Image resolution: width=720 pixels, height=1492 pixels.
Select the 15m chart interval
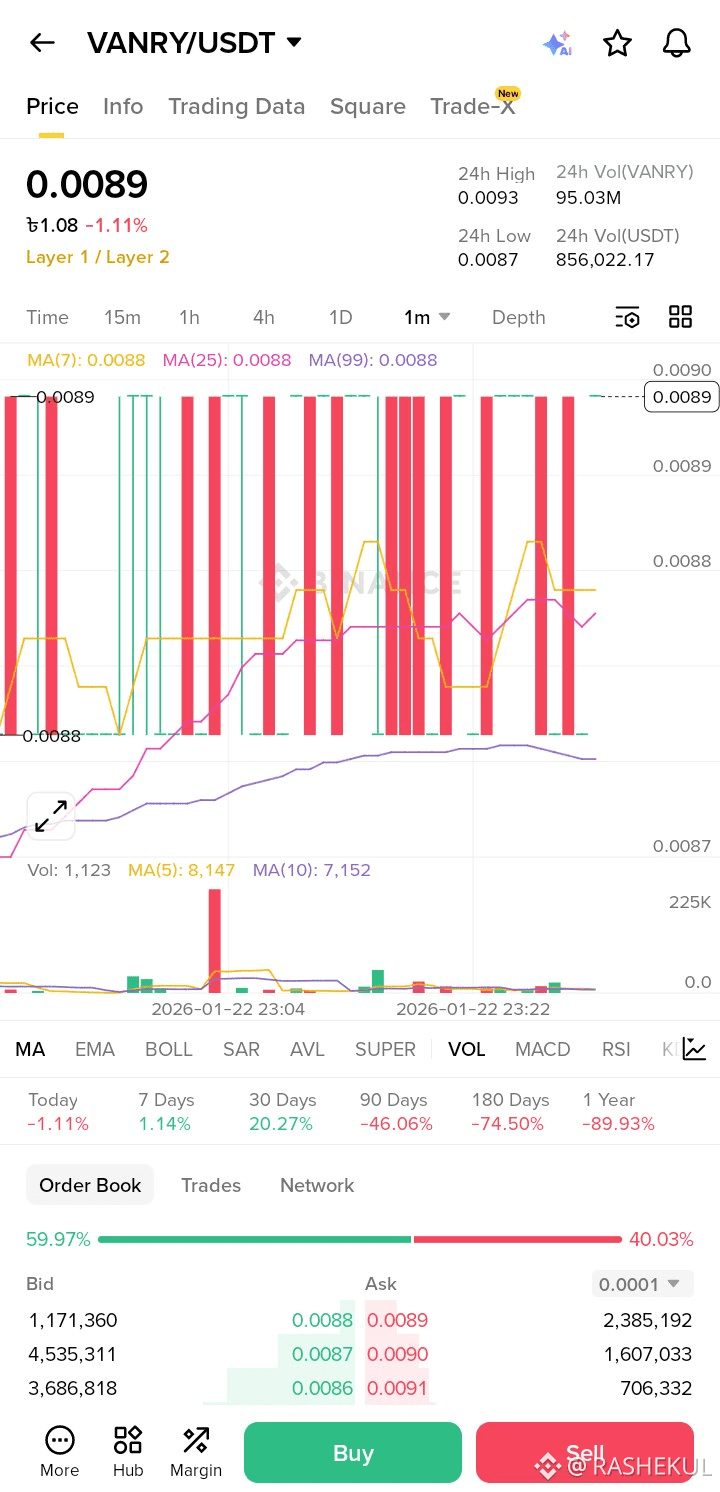tap(122, 318)
